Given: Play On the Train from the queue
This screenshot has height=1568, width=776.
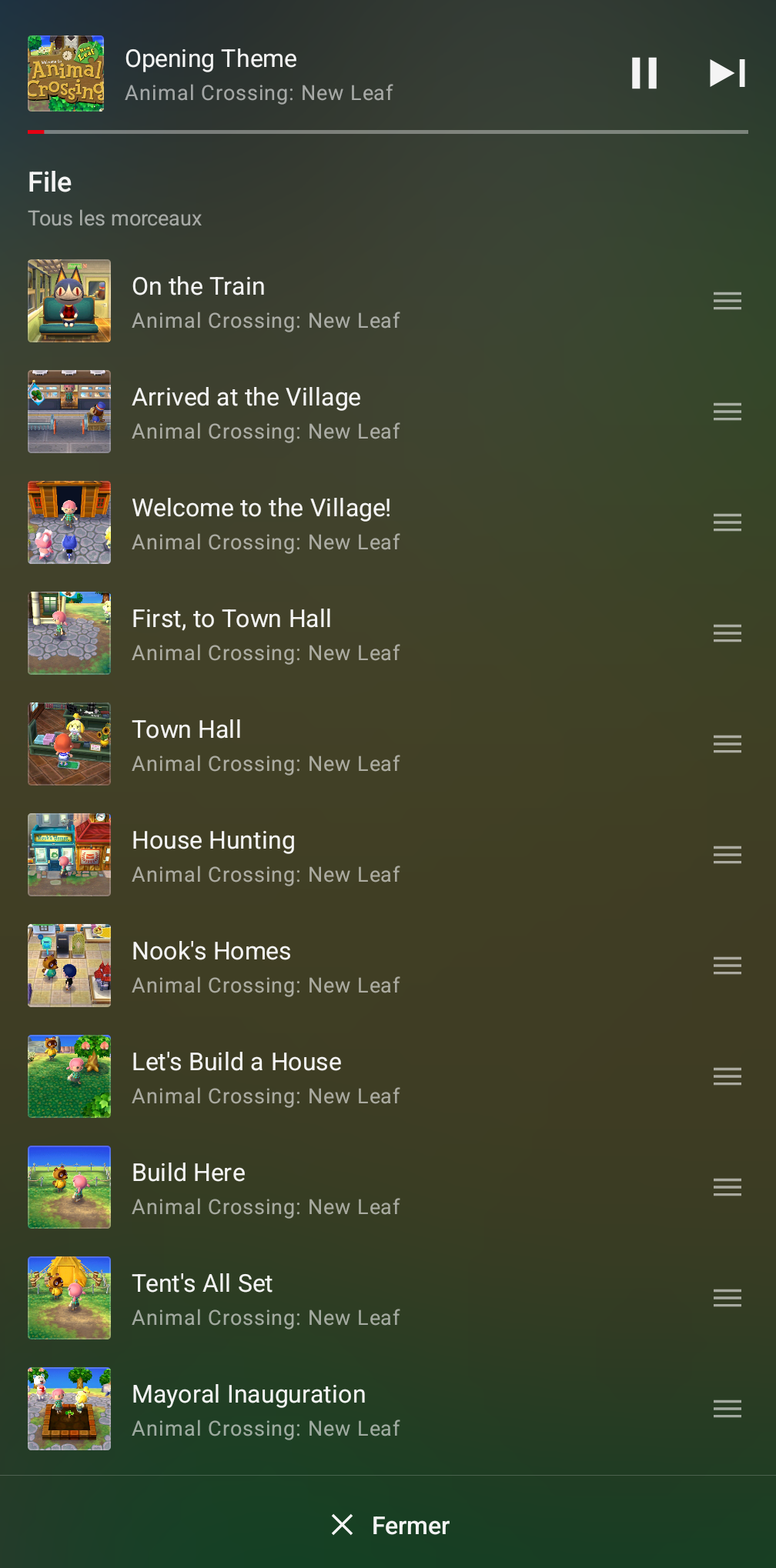Looking at the screenshot, I should pos(266,302).
